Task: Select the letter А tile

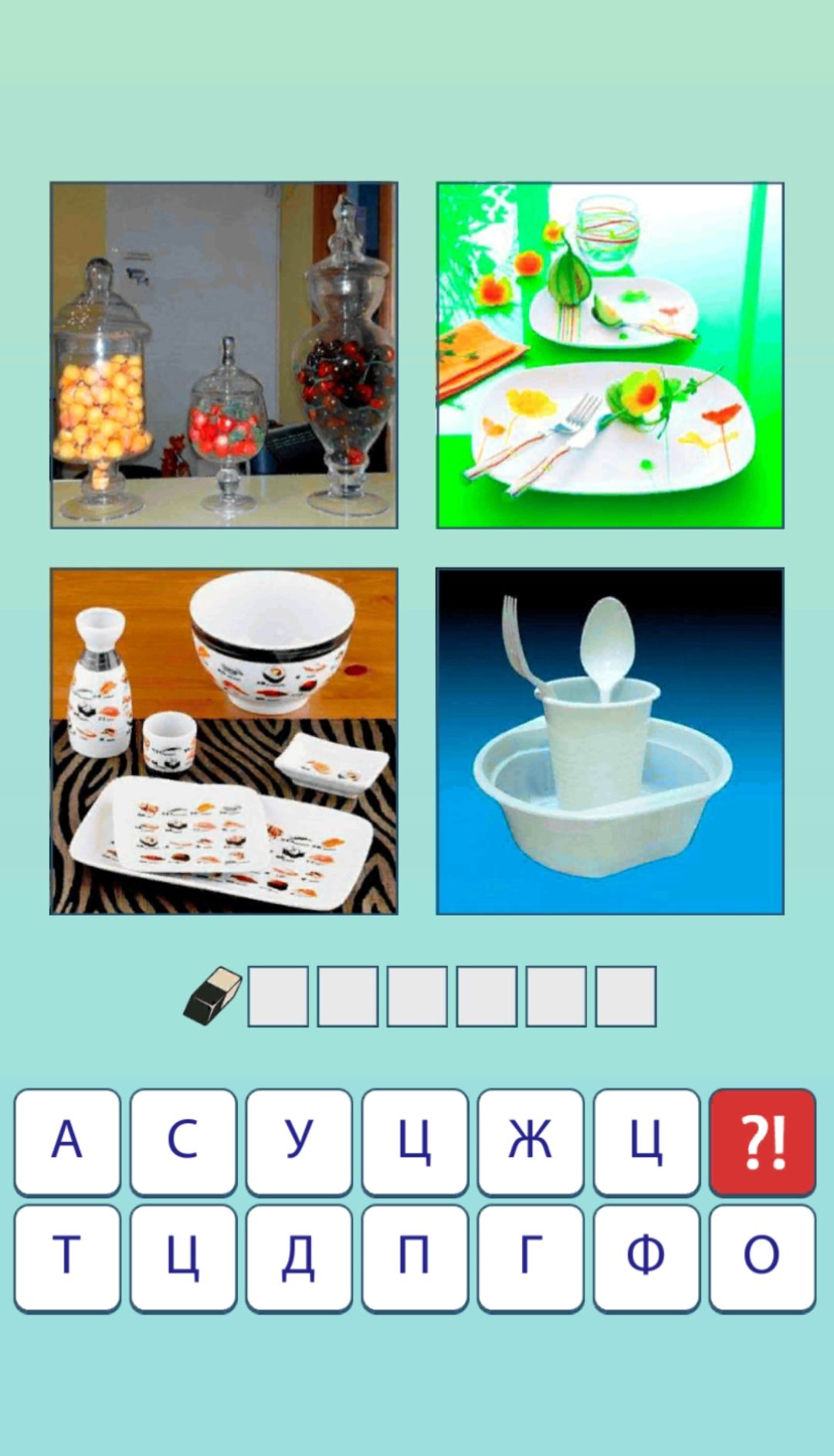Action: pyautogui.click(x=67, y=1142)
